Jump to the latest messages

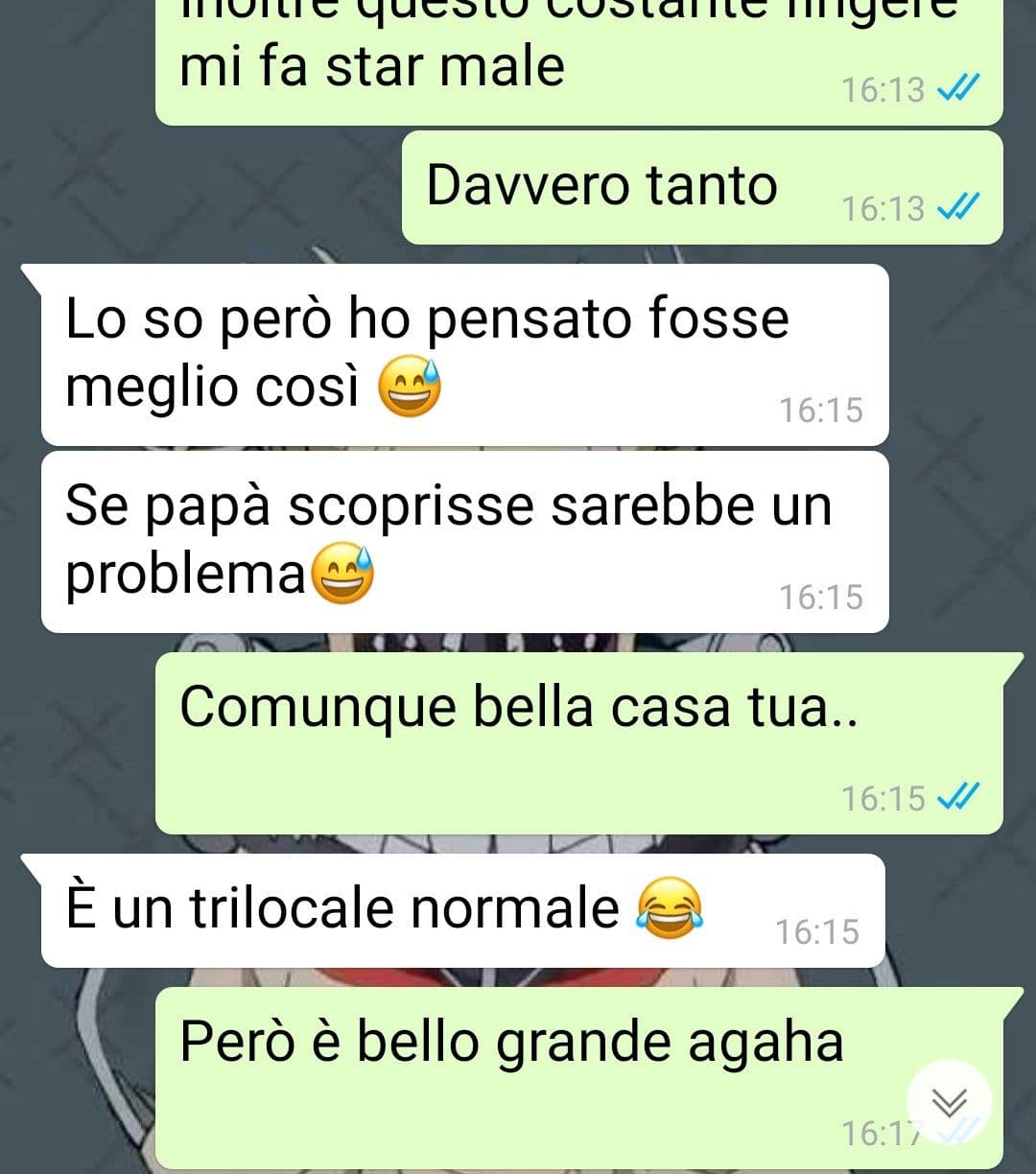949,1103
